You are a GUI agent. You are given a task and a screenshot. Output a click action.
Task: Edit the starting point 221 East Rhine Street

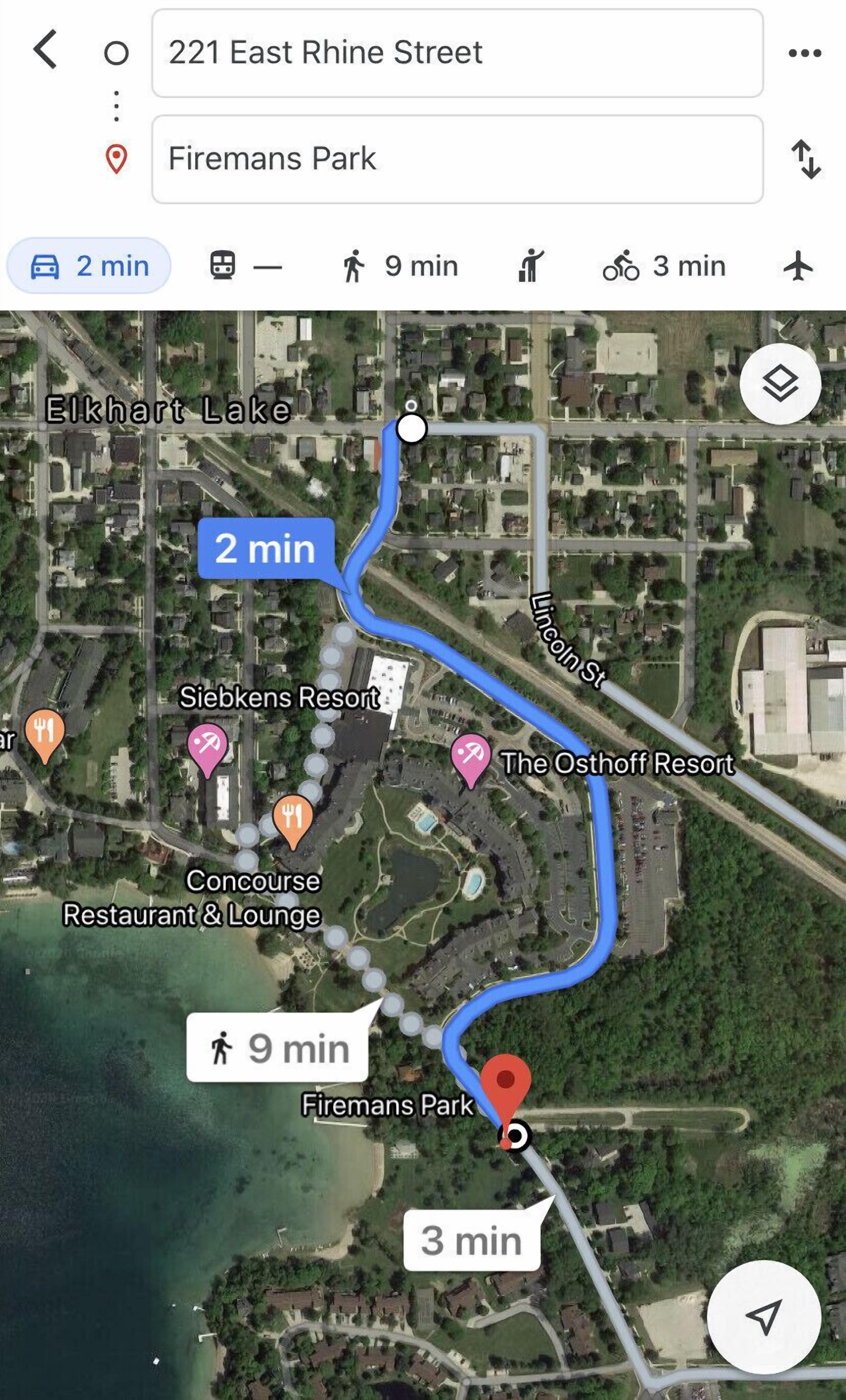coord(457,53)
